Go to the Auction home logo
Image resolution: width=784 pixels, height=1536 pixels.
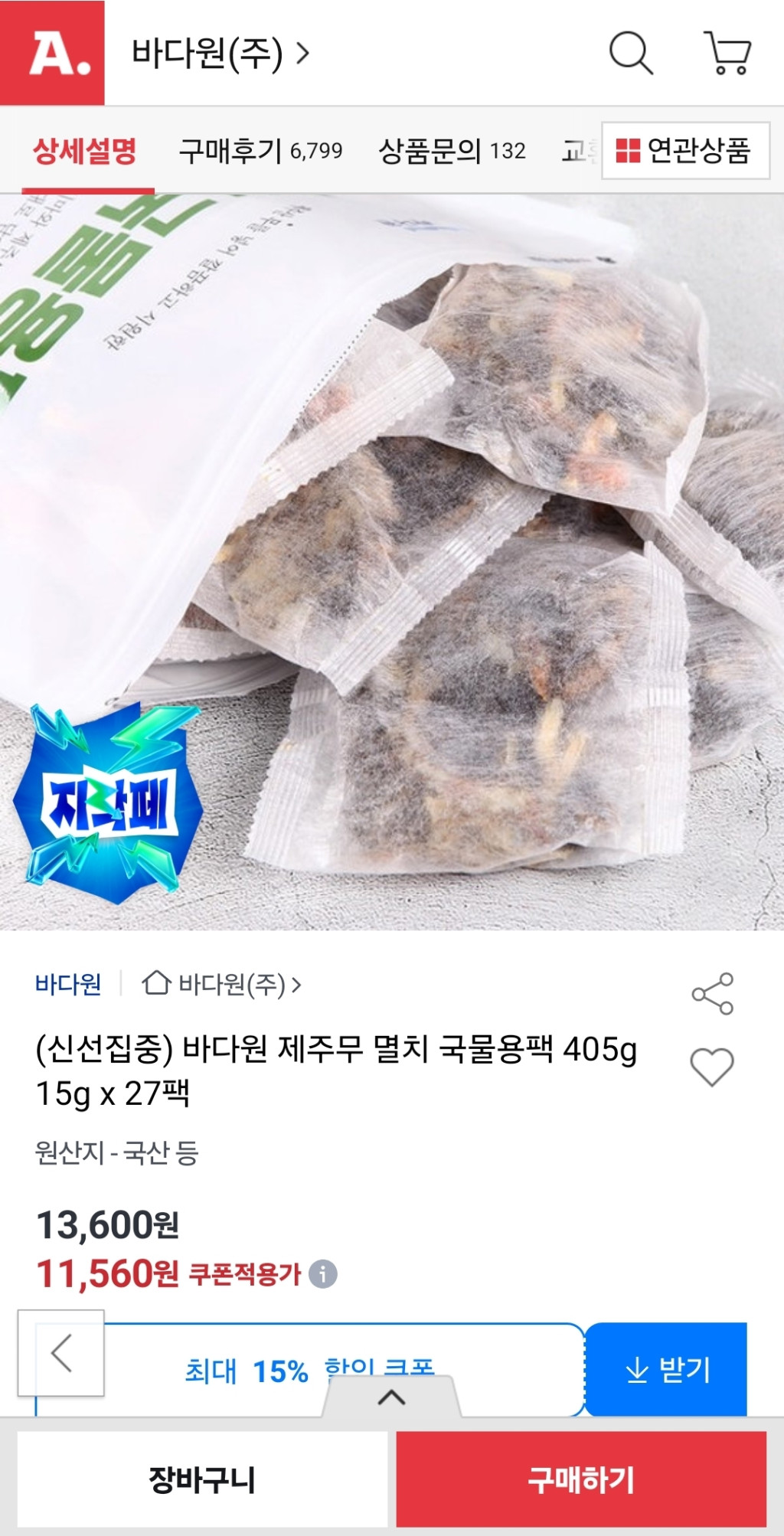click(x=52, y=53)
